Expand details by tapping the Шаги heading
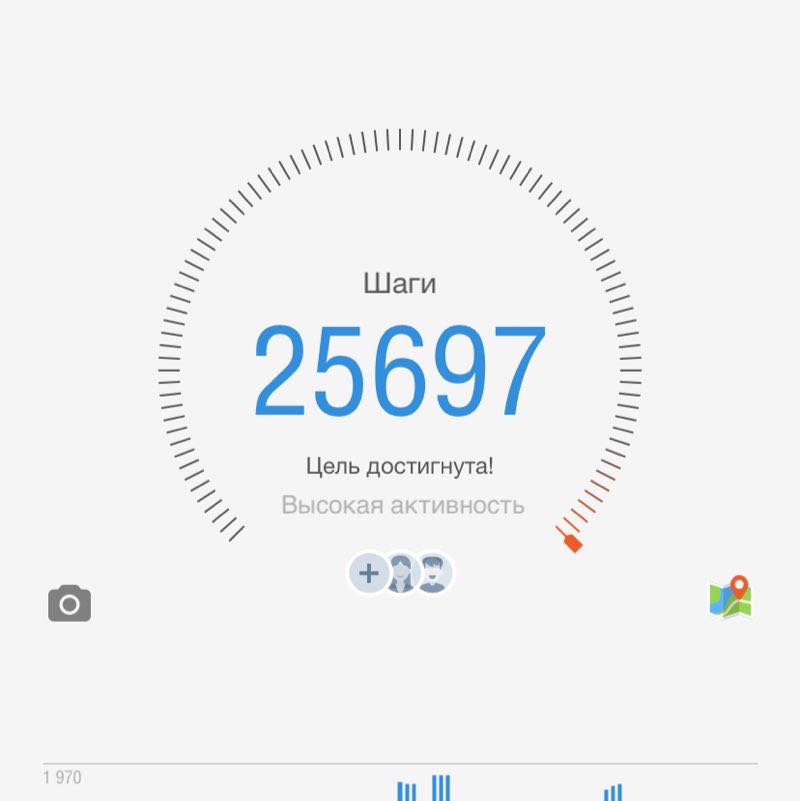Image resolution: width=800 pixels, height=801 pixels. pos(400,281)
